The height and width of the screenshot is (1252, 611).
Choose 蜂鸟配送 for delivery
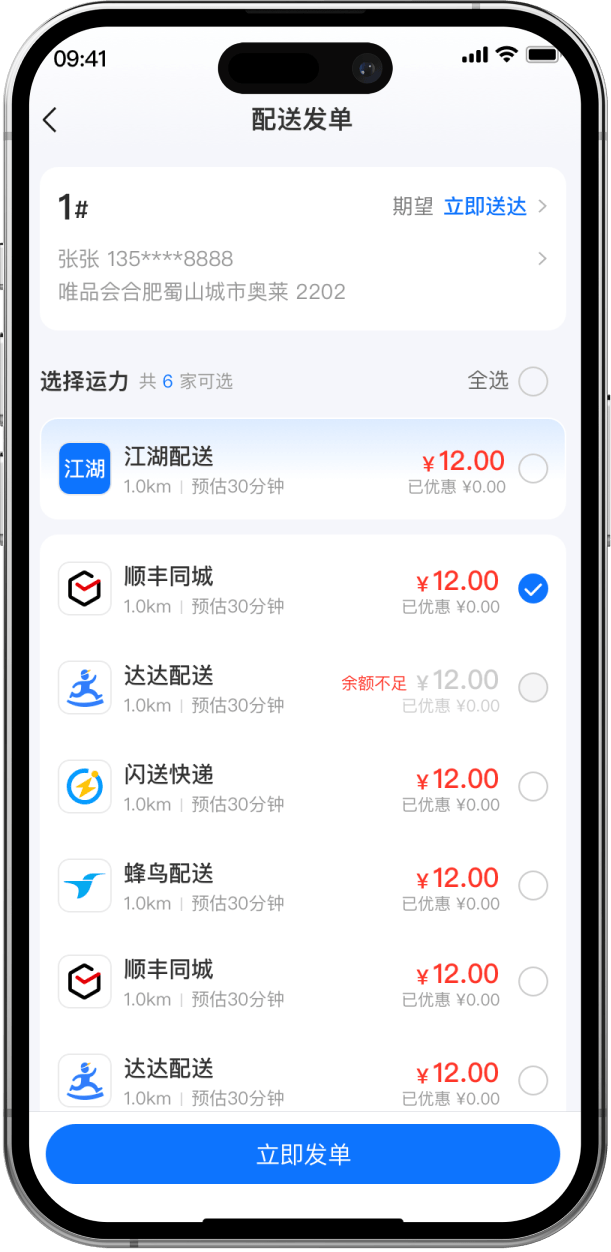pyautogui.click(x=533, y=885)
